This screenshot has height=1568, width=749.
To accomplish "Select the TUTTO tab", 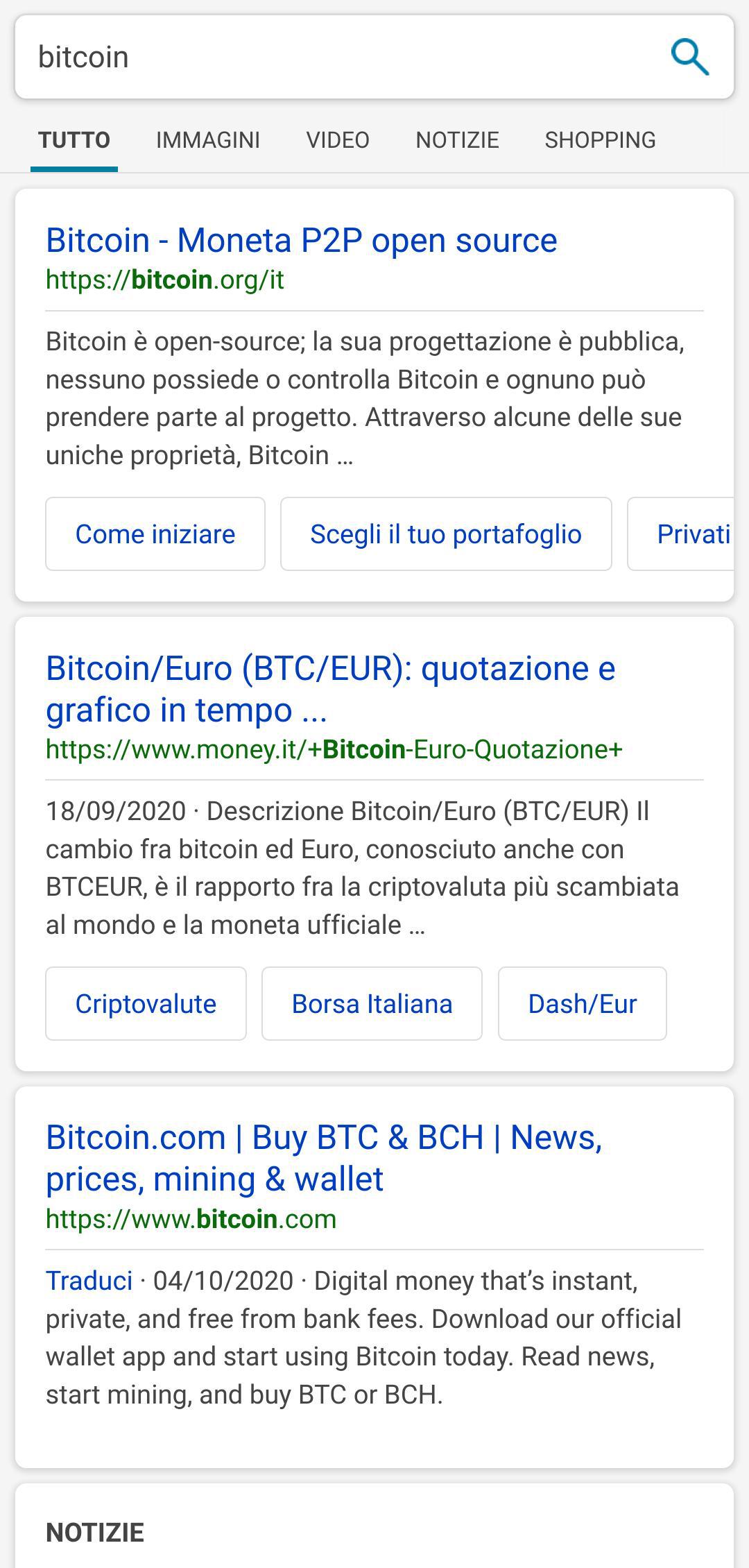I will click(74, 139).
